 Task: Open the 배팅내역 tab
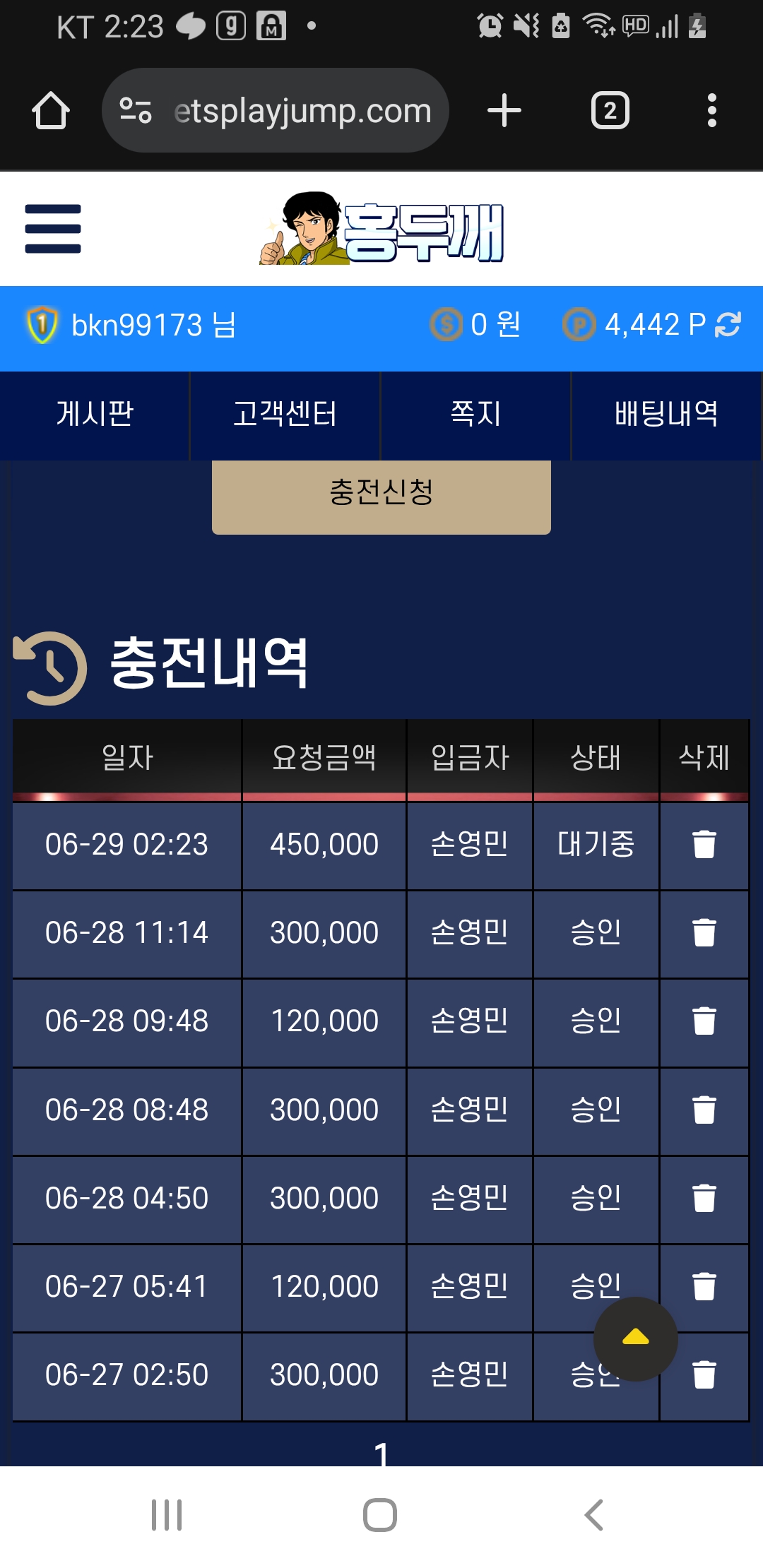666,414
